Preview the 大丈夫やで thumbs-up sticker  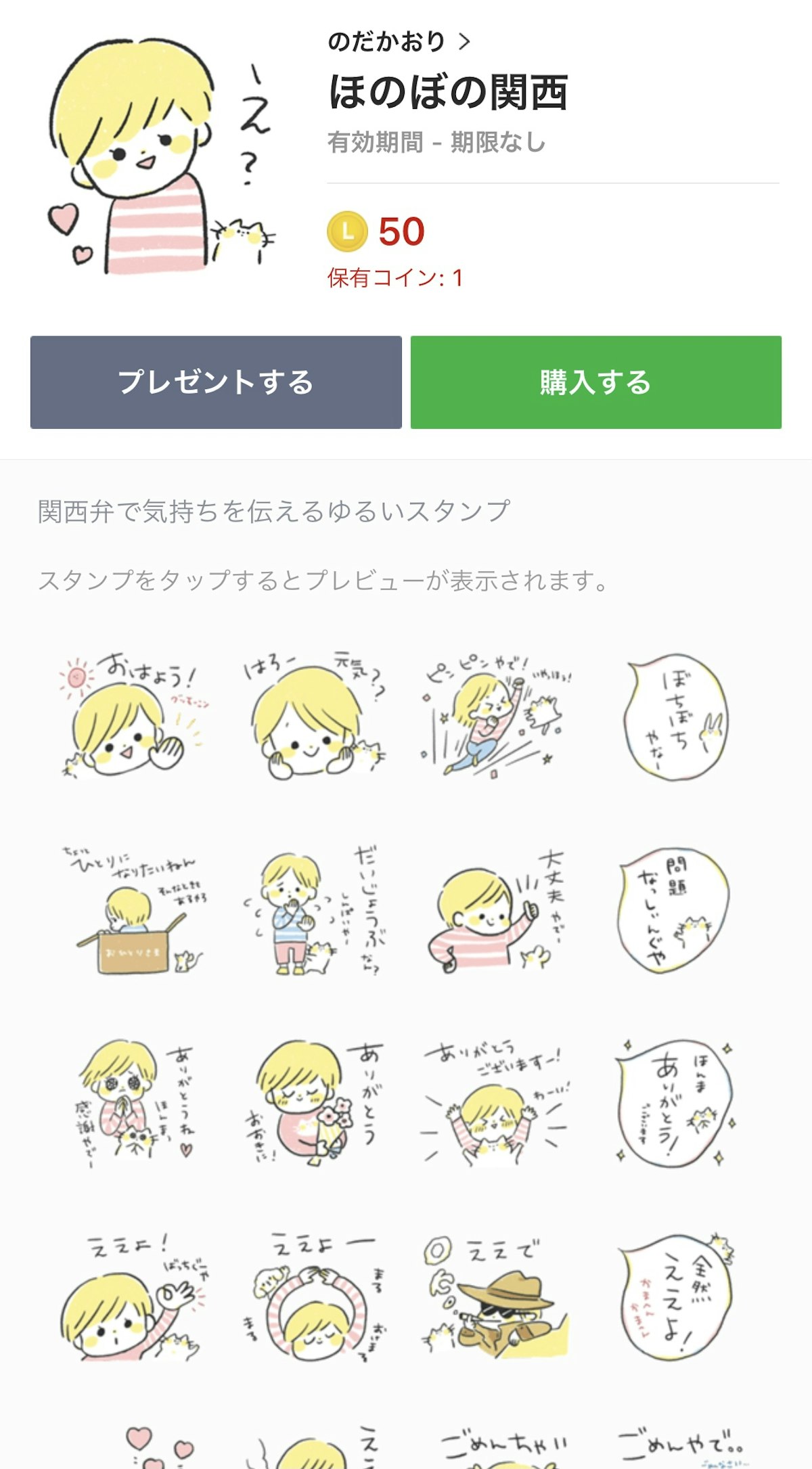tap(497, 911)
